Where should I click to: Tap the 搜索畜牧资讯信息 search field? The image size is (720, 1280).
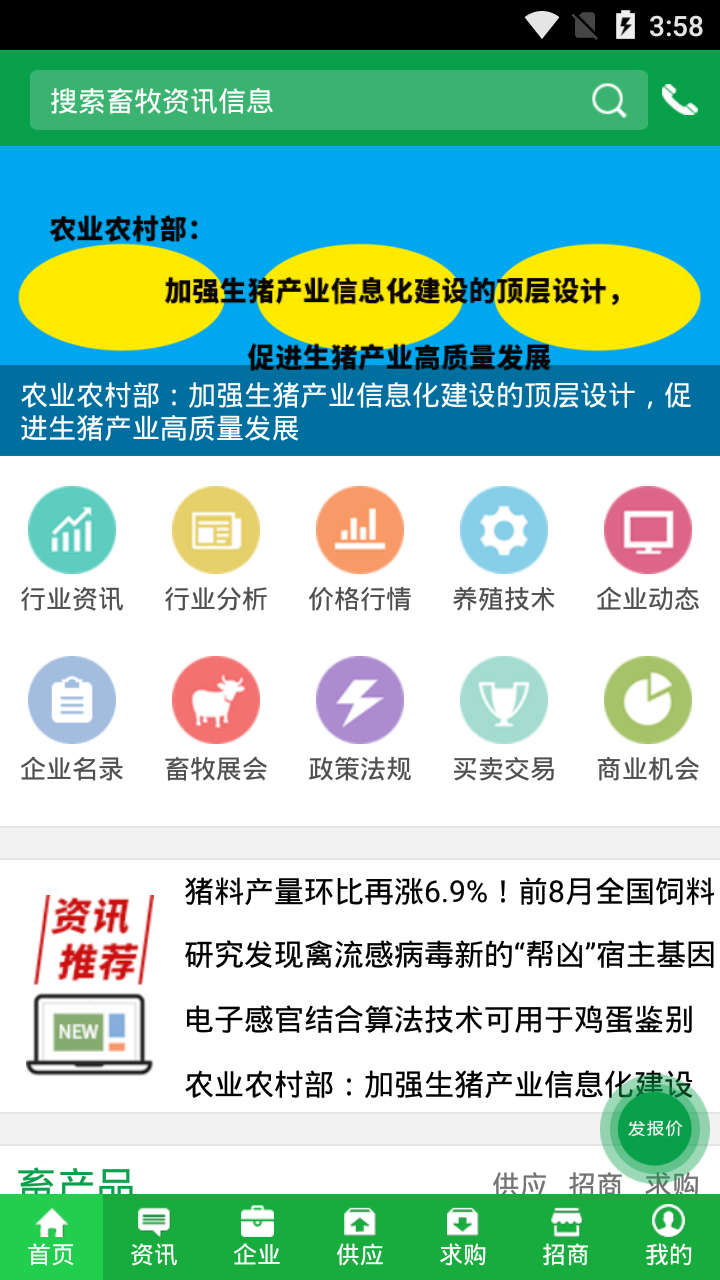(300, 100)
